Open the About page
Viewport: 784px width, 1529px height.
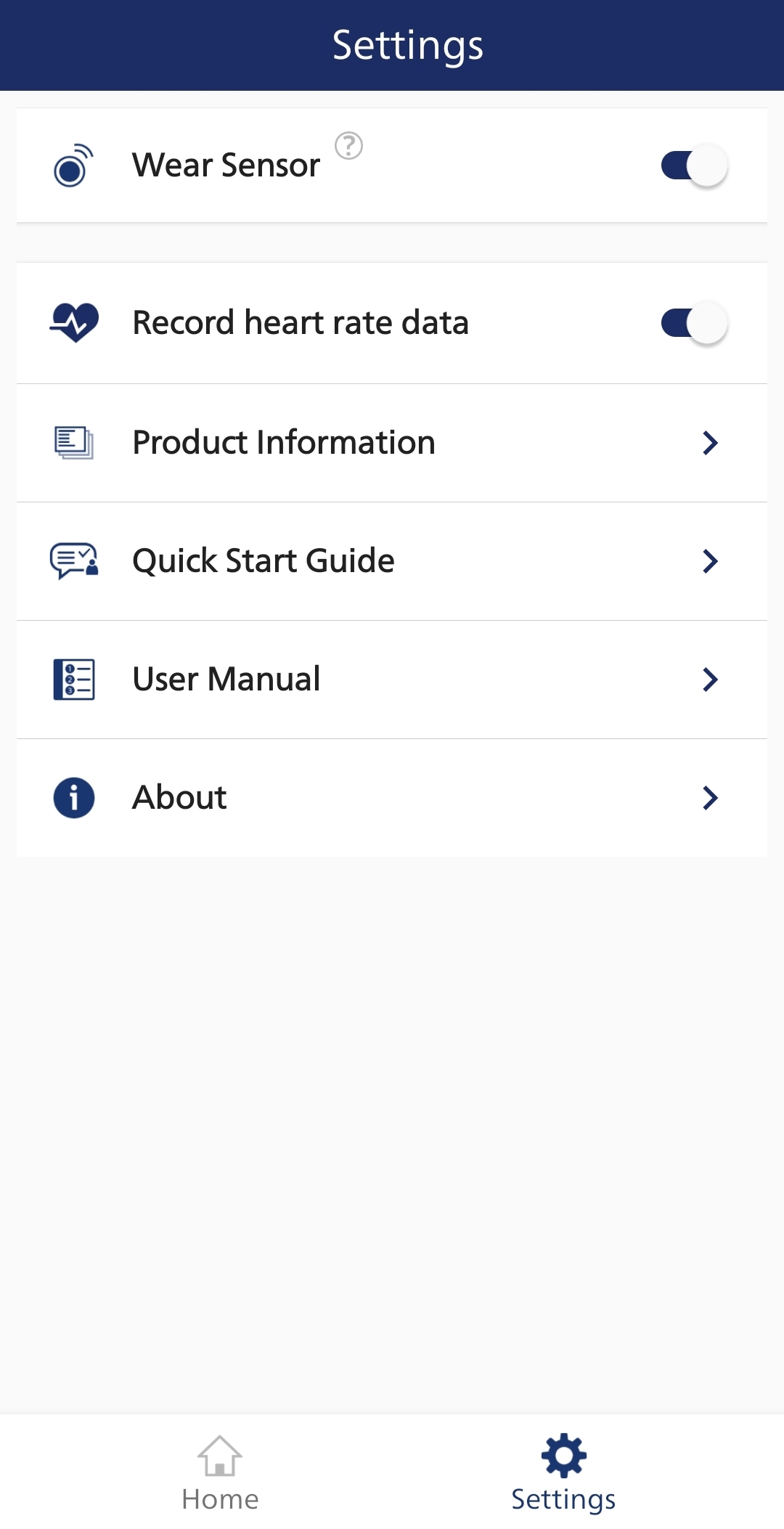(x=392, y=798)
